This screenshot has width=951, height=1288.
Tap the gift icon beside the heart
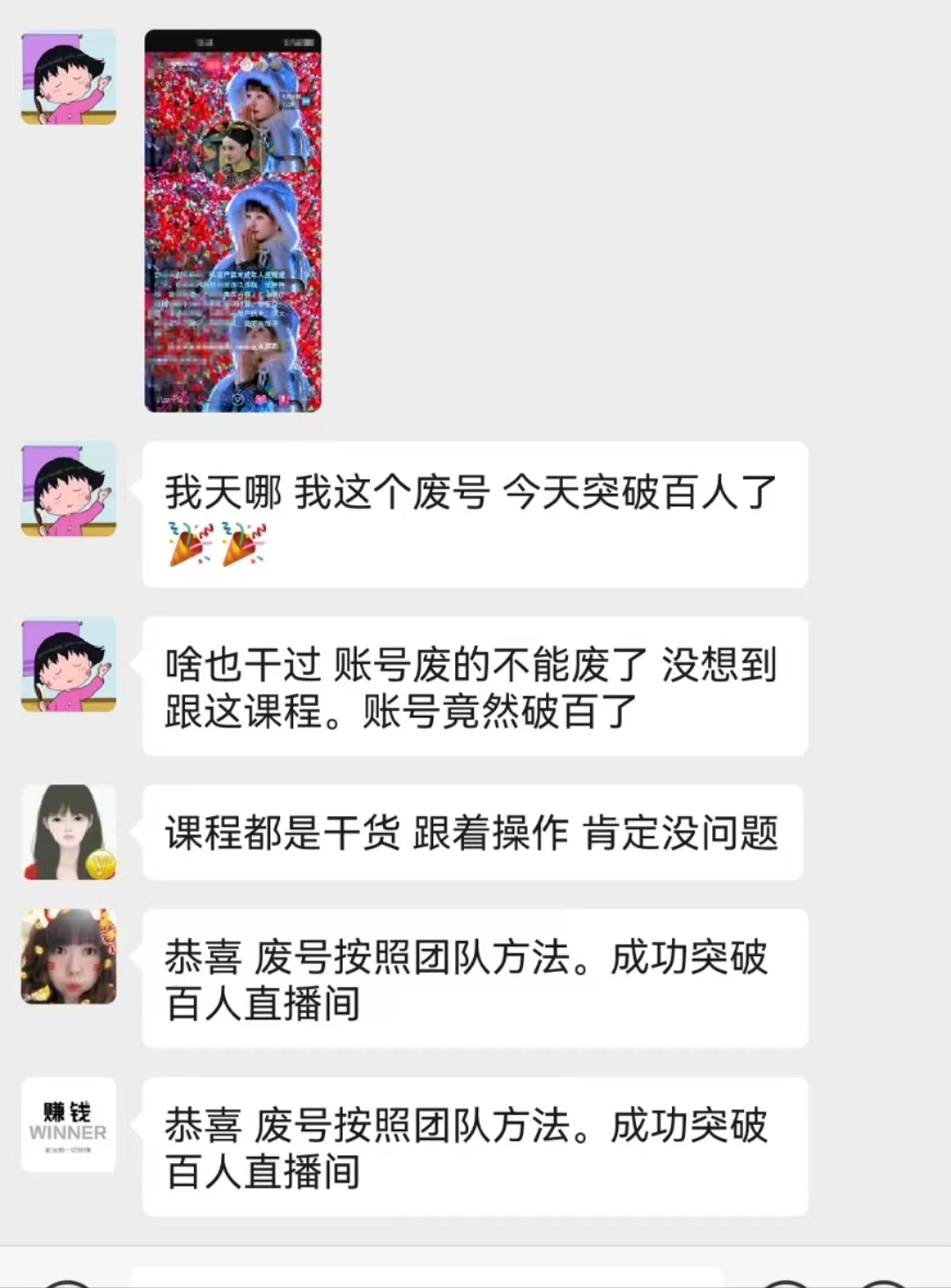coord(284,401)
